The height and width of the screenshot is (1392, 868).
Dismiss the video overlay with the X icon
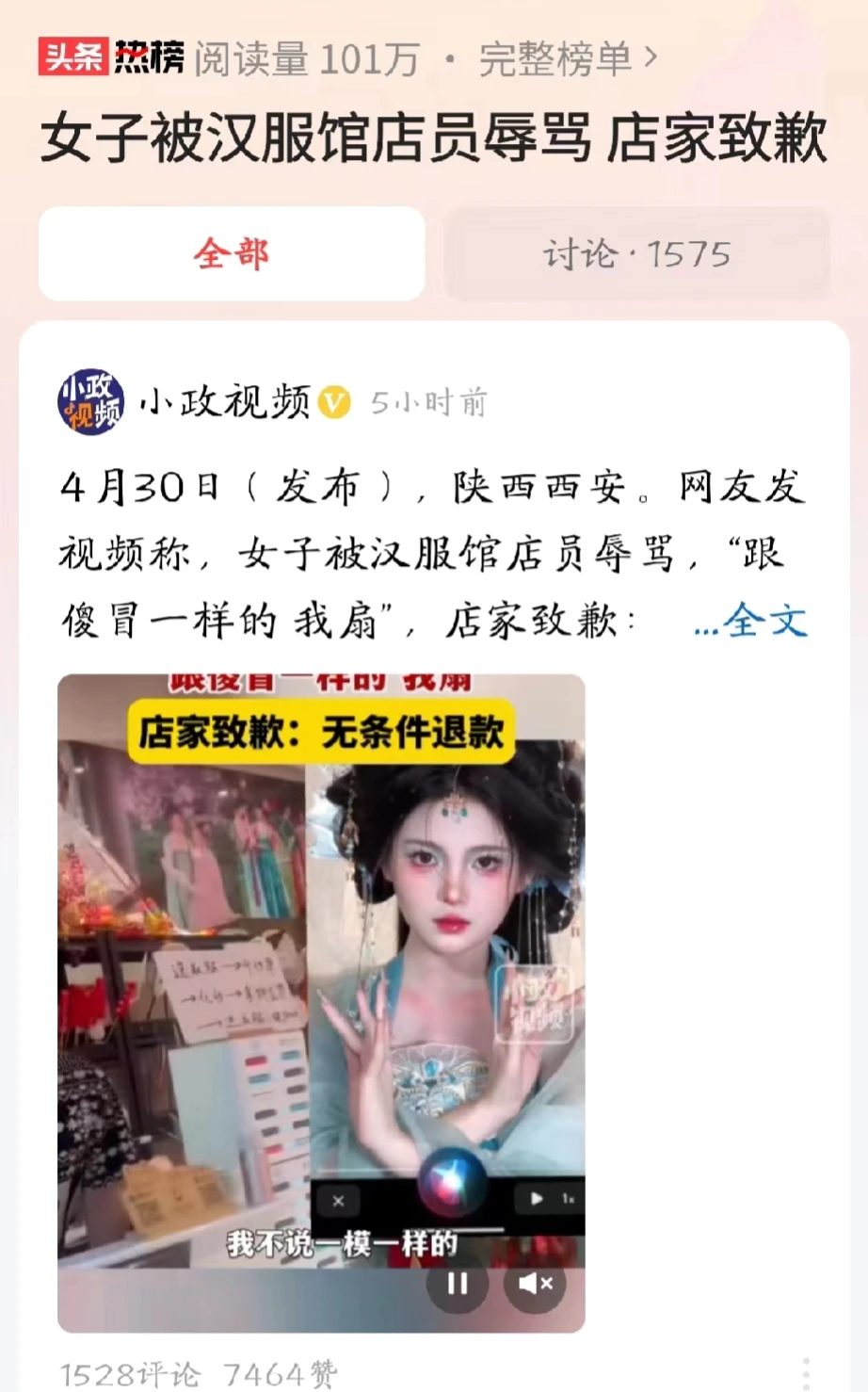338,1201
